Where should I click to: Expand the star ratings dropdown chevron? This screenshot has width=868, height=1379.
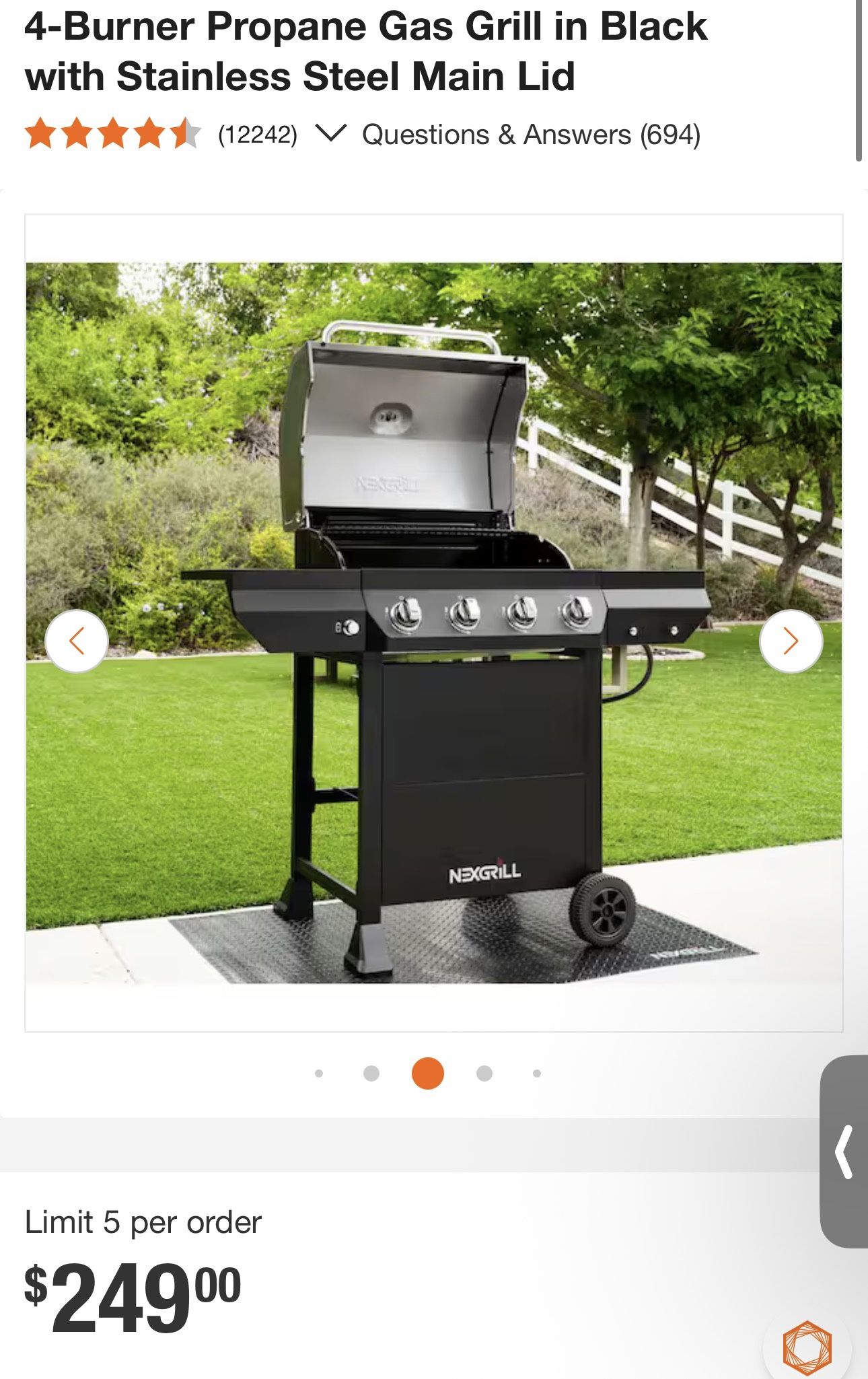coord(330,133)
